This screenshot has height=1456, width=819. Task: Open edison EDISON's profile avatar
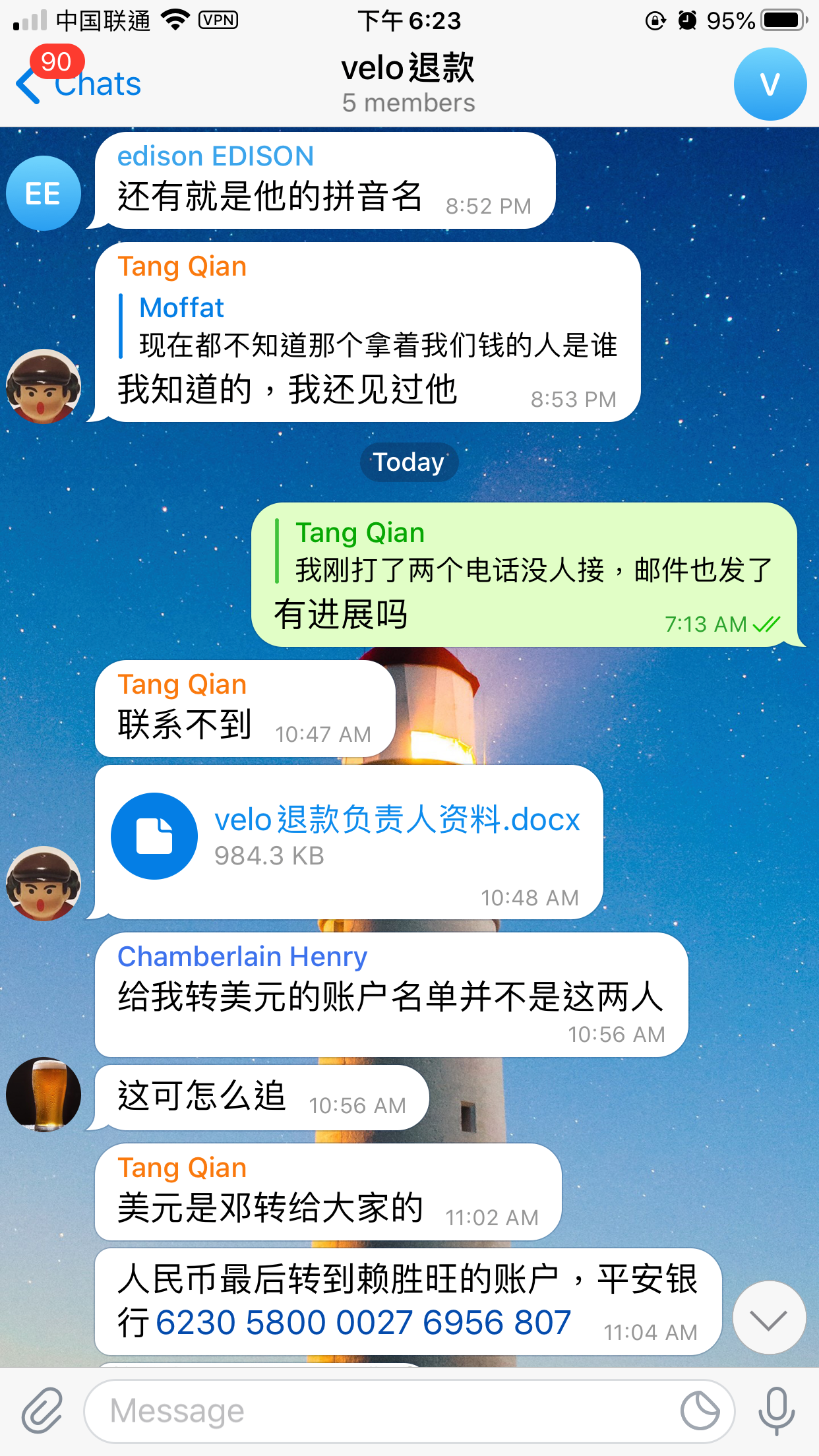coord(44,193)
